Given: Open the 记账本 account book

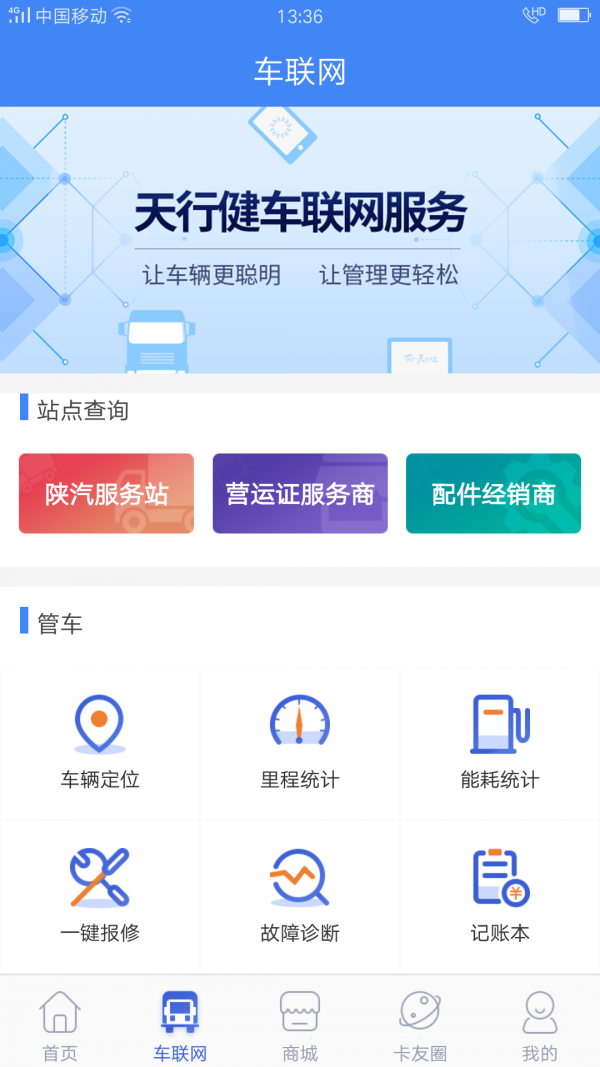Looking at the screenshot, I should coord(500,896).
